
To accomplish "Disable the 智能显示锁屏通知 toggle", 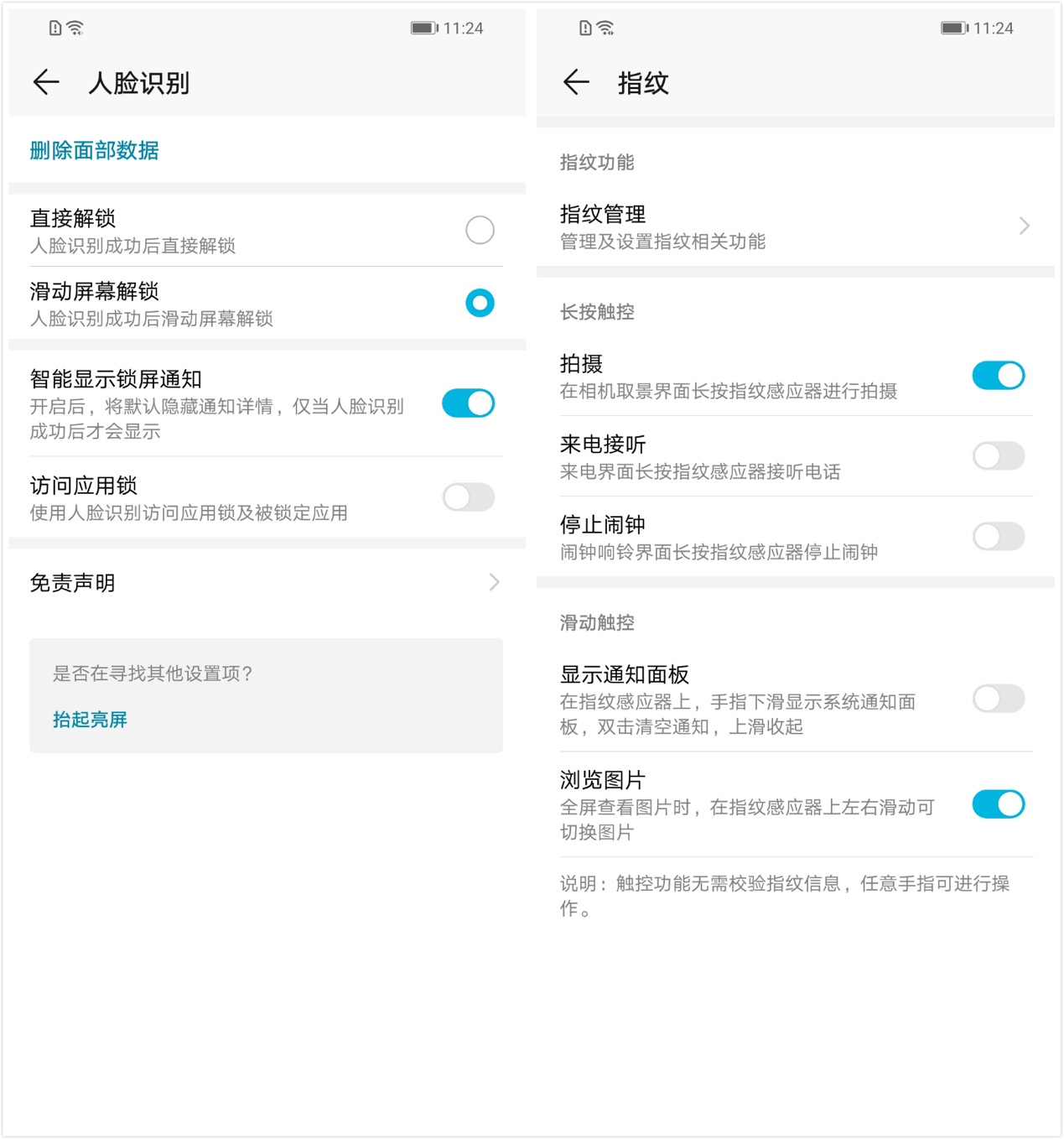I will pyautogui.click(x=467, y=403).
